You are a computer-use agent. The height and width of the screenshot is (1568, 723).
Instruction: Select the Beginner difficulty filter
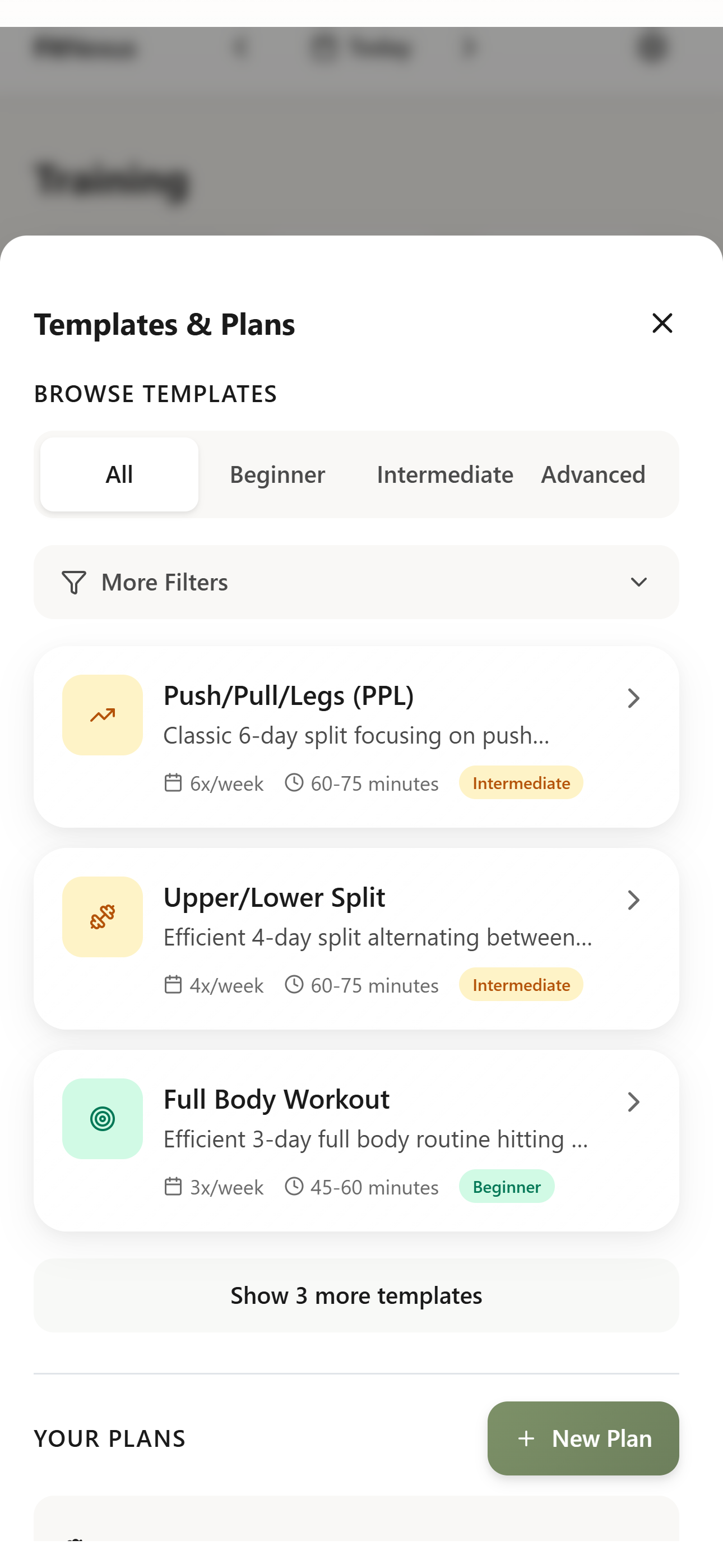coord(277,474)
